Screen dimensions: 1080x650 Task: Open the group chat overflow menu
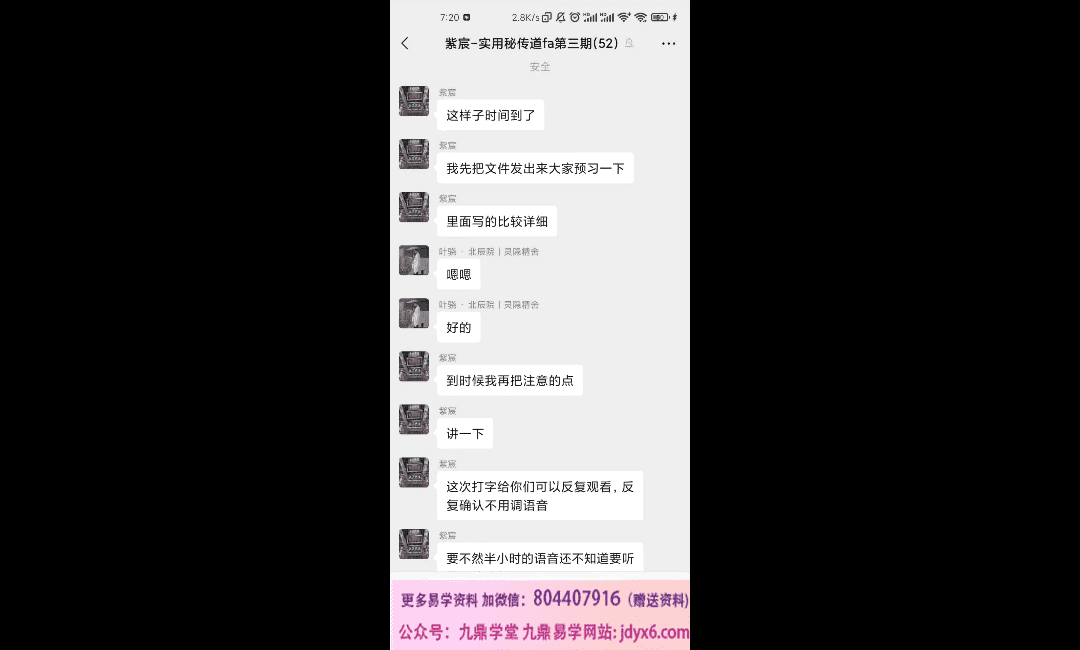668,44
